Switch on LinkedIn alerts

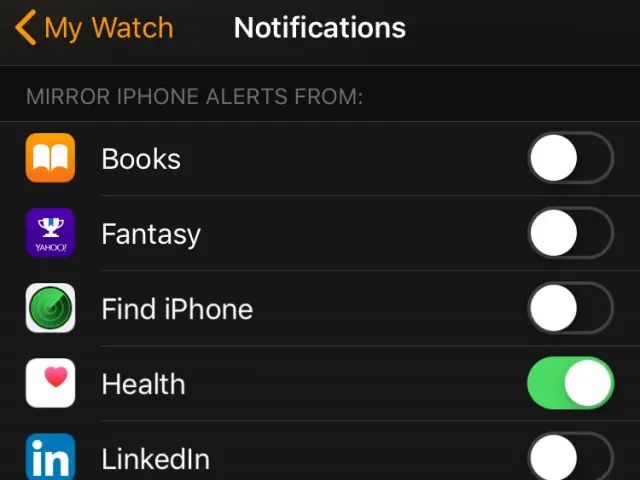coord(570,458)
